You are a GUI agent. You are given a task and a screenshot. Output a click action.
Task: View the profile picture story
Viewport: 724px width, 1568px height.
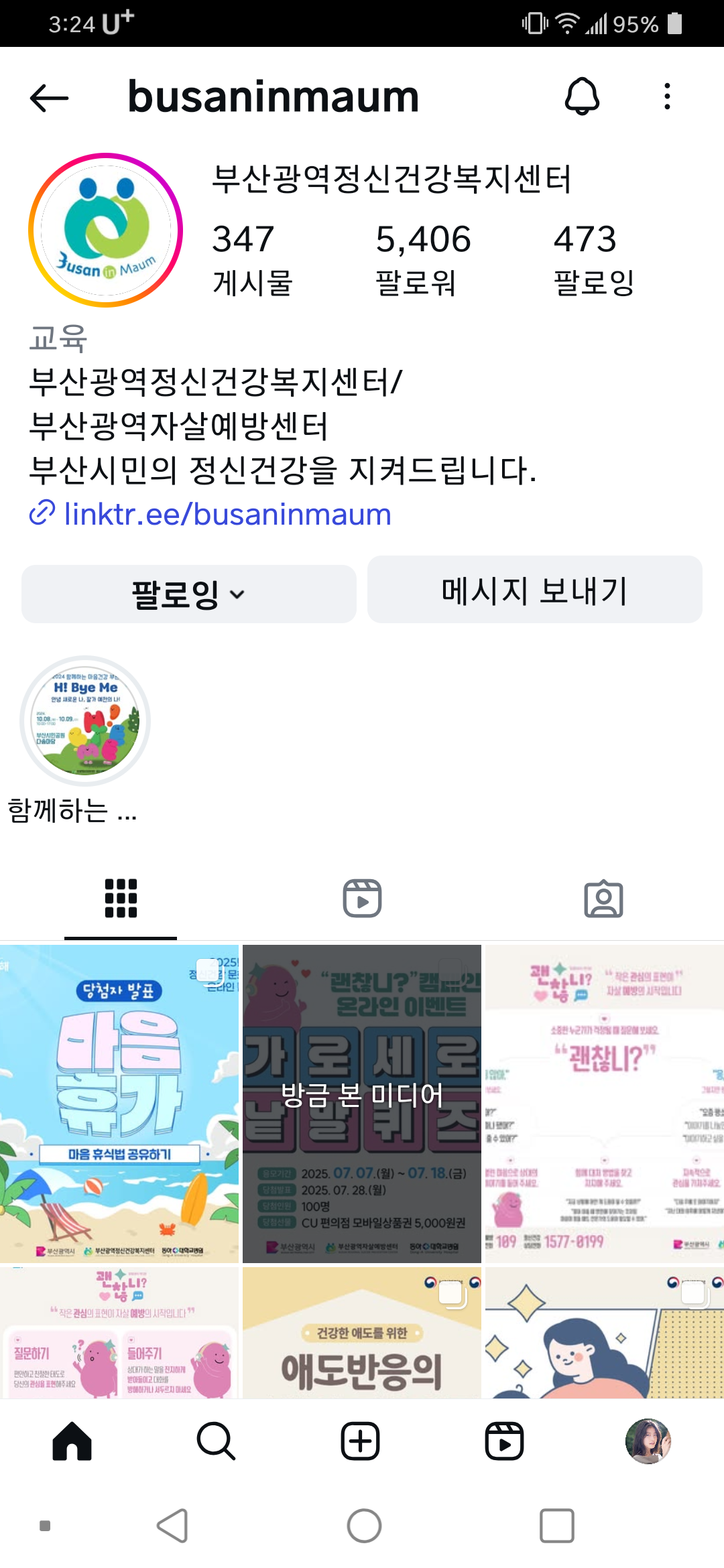[105, 230]
